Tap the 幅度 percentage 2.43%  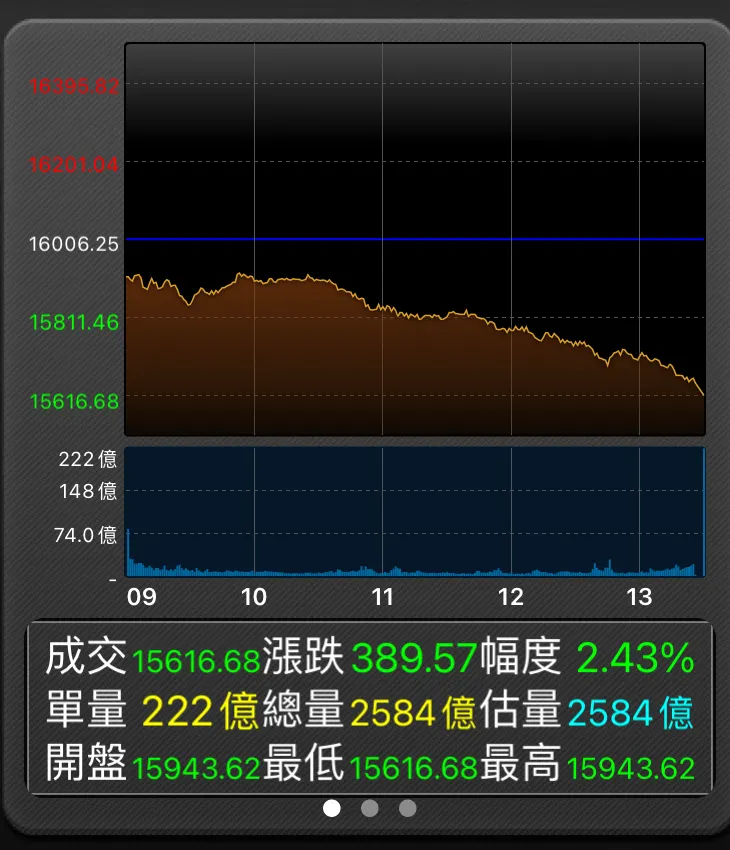point(638,659)
